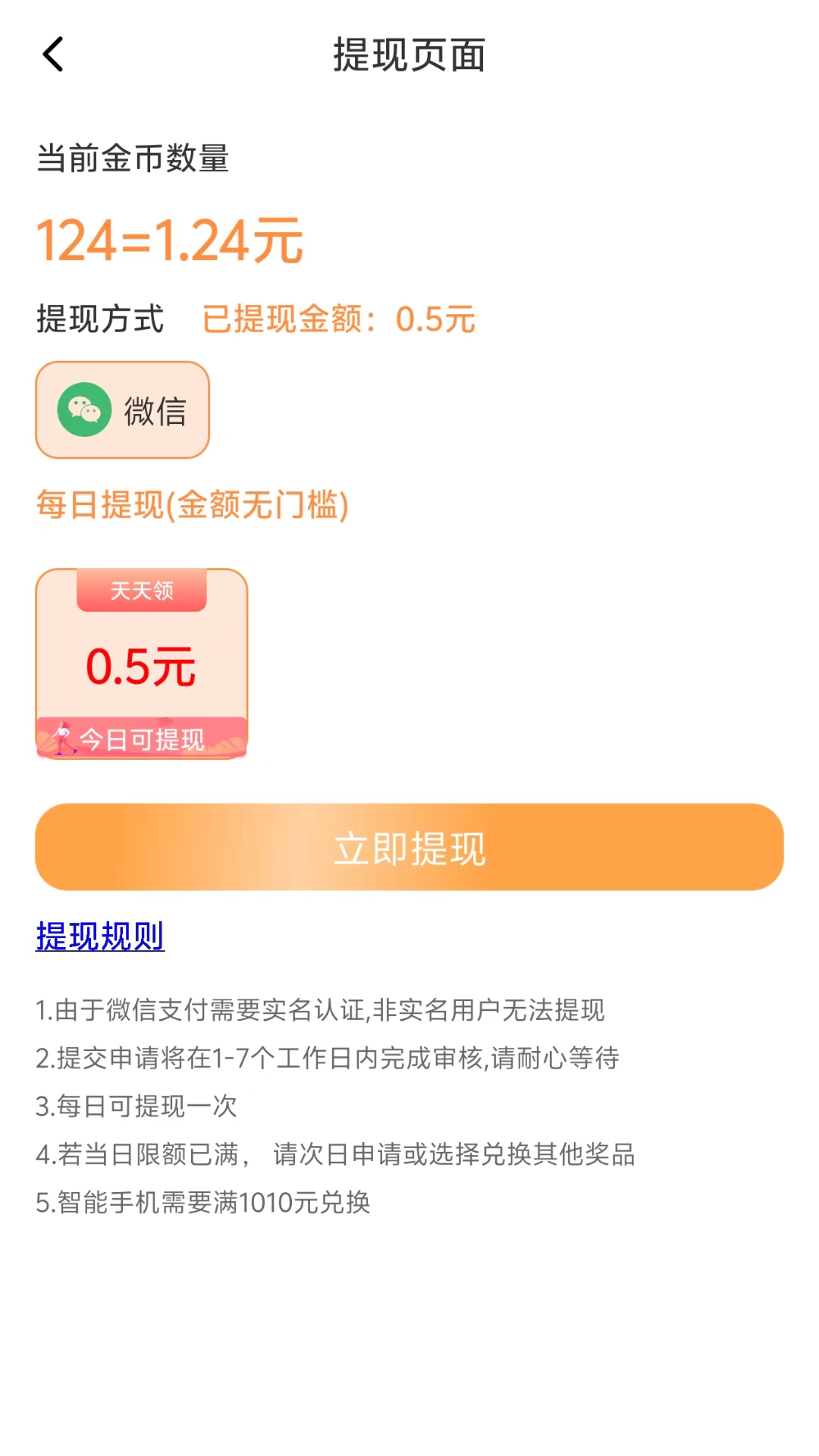Click the 当前金币数量 label
The width and height of the screenshot is (819, 1456).
pyautogui.click(x=133, y=159)
